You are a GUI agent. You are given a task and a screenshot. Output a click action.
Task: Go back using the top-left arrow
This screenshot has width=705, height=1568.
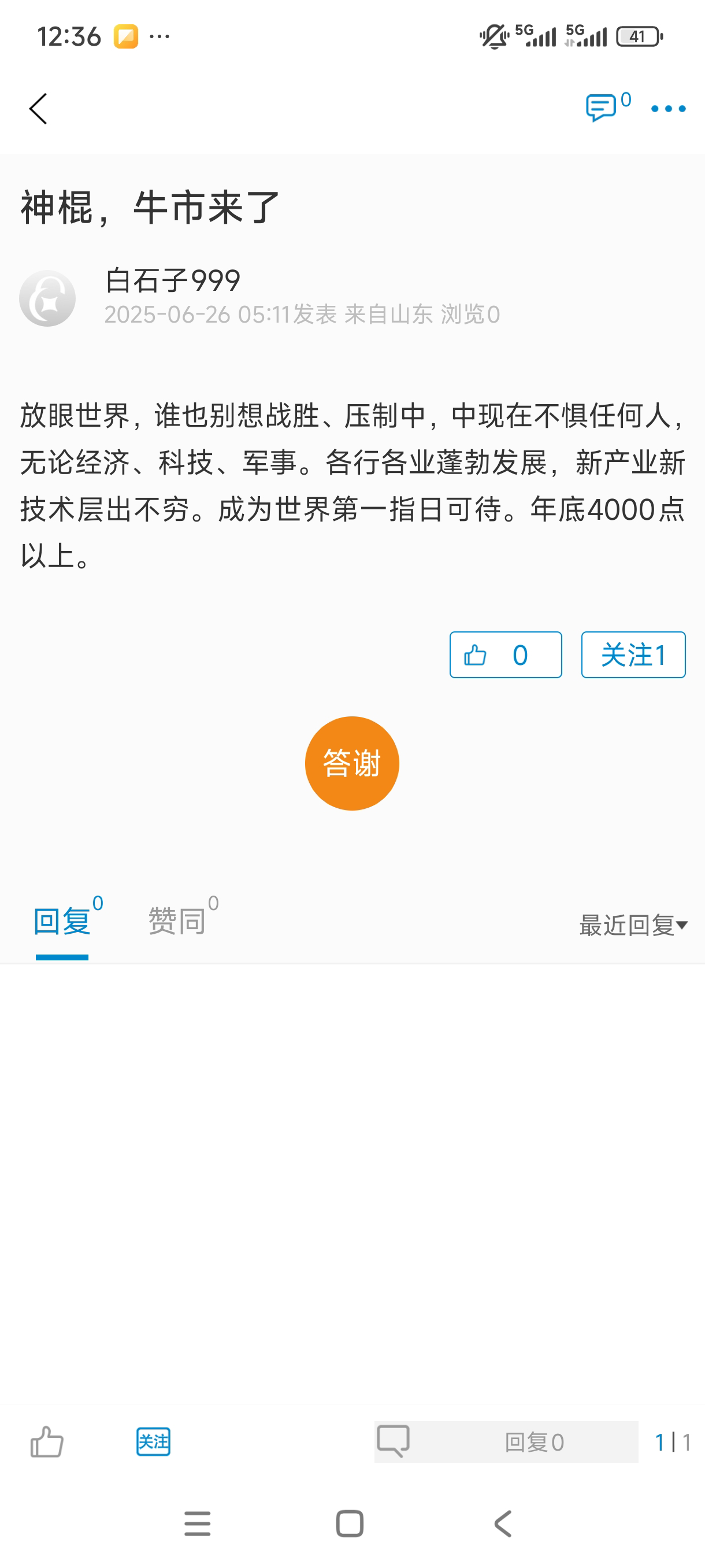pos(38,109)
